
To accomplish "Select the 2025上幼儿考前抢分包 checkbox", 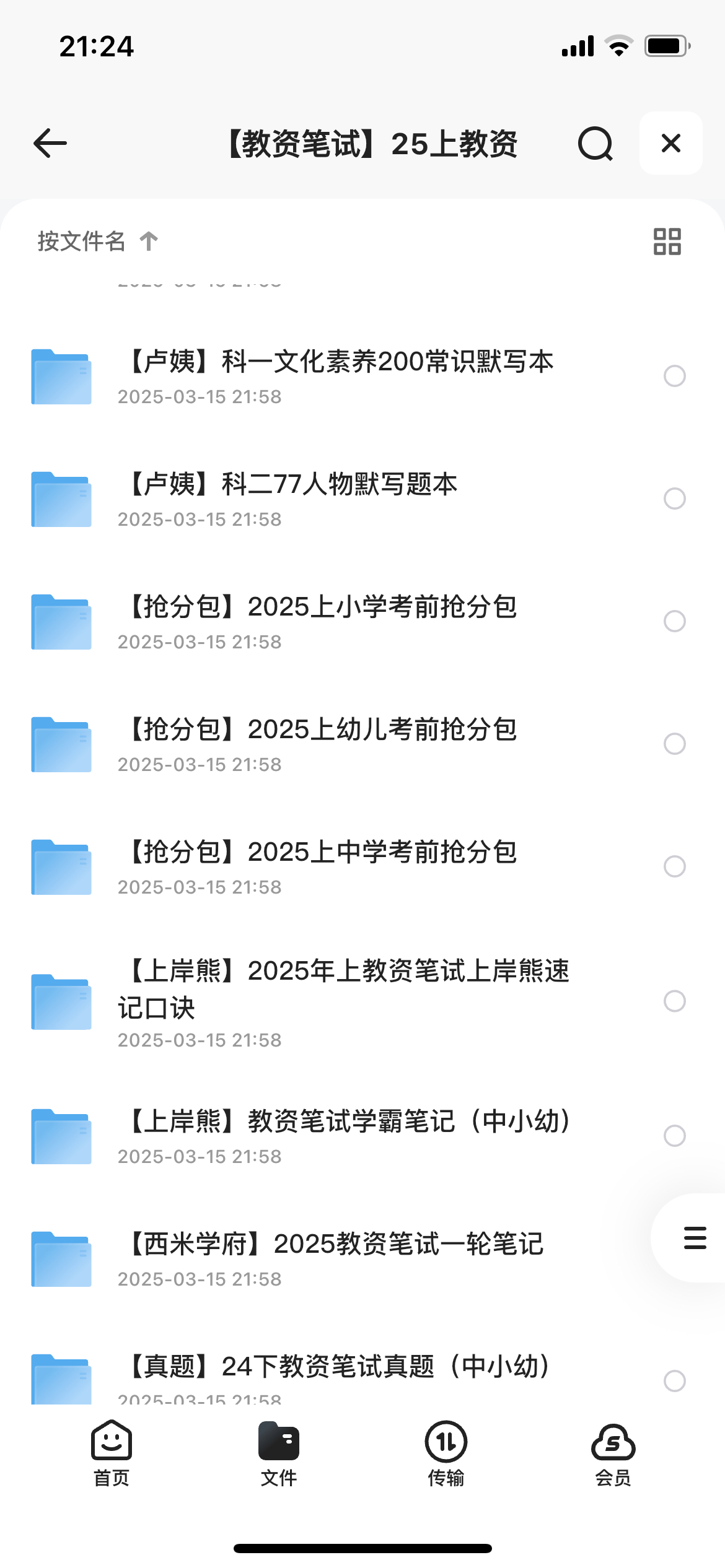I will [674, 744].
